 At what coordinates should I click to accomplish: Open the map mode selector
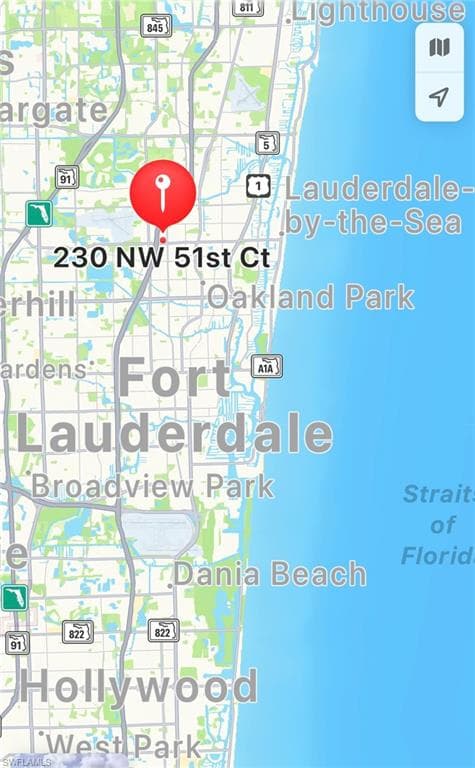(x=439, y=48)
